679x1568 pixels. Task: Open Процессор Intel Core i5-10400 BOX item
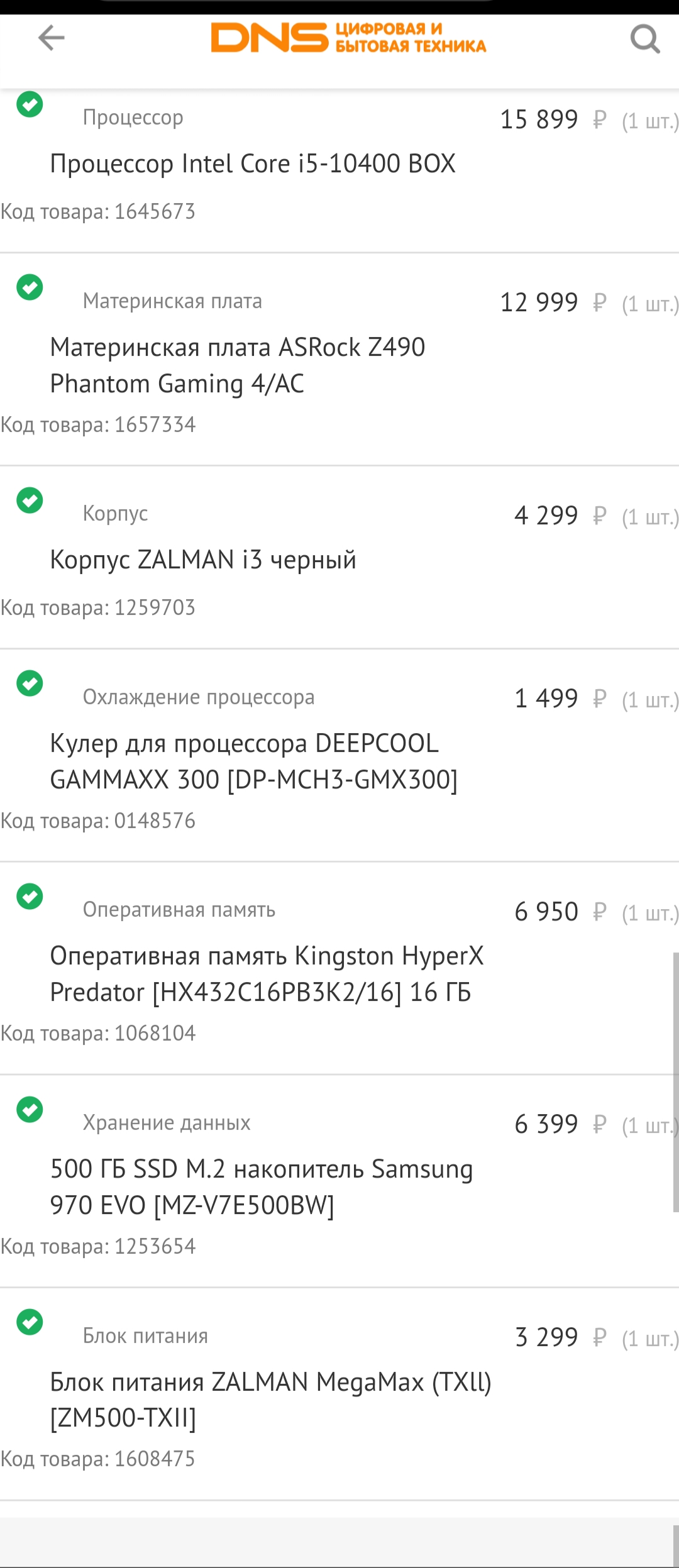click(x=252, y=164)
